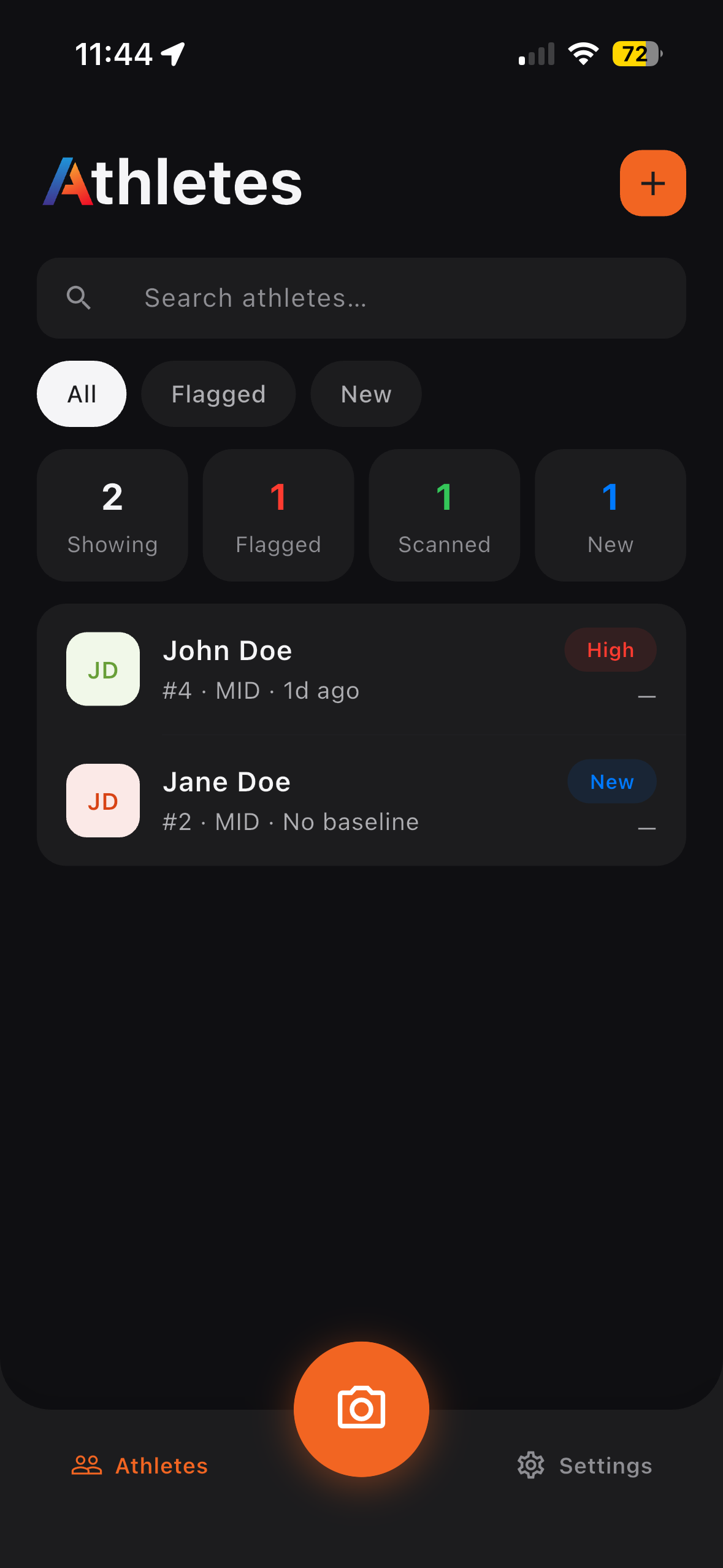
Task: Open John Doe's athlete profile
Action: [x=361, y=669]
